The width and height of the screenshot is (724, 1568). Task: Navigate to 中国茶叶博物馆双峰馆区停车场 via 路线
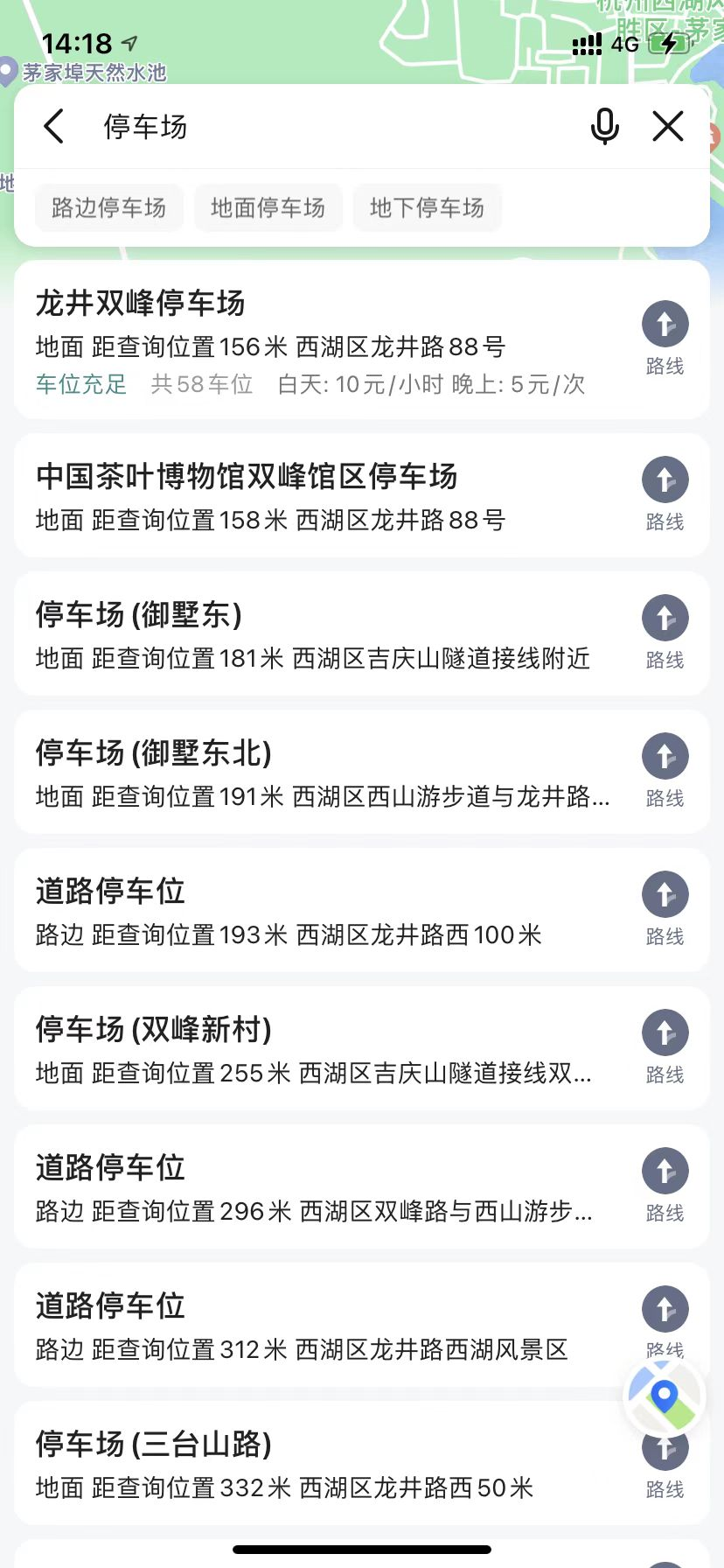(x=665, y=493)
